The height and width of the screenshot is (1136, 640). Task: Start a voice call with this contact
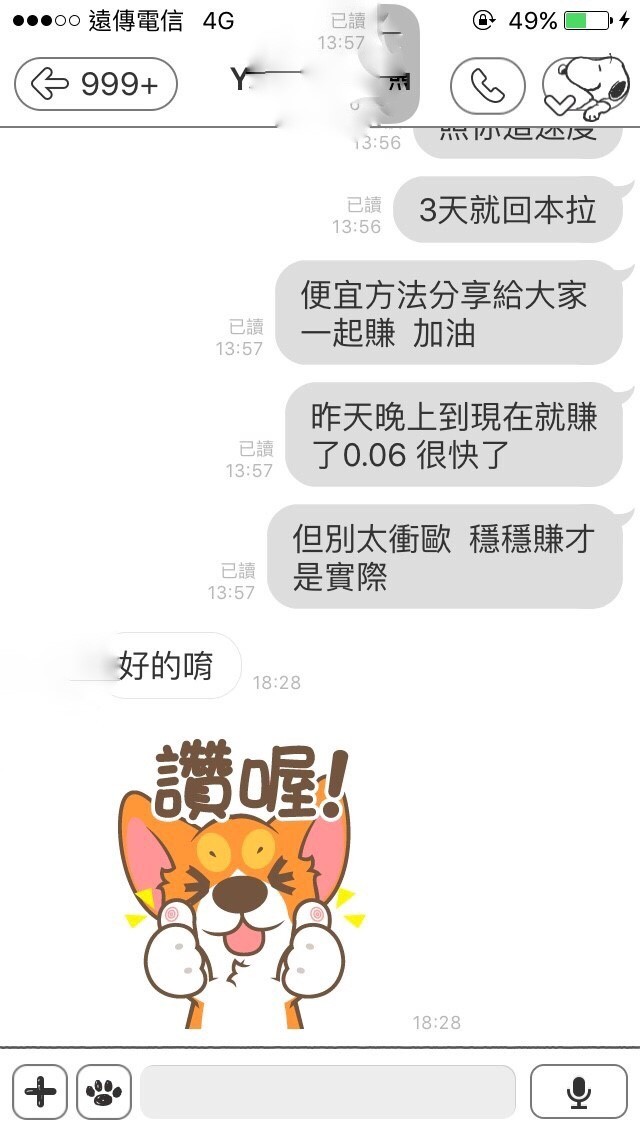click(x=488, y=85)
